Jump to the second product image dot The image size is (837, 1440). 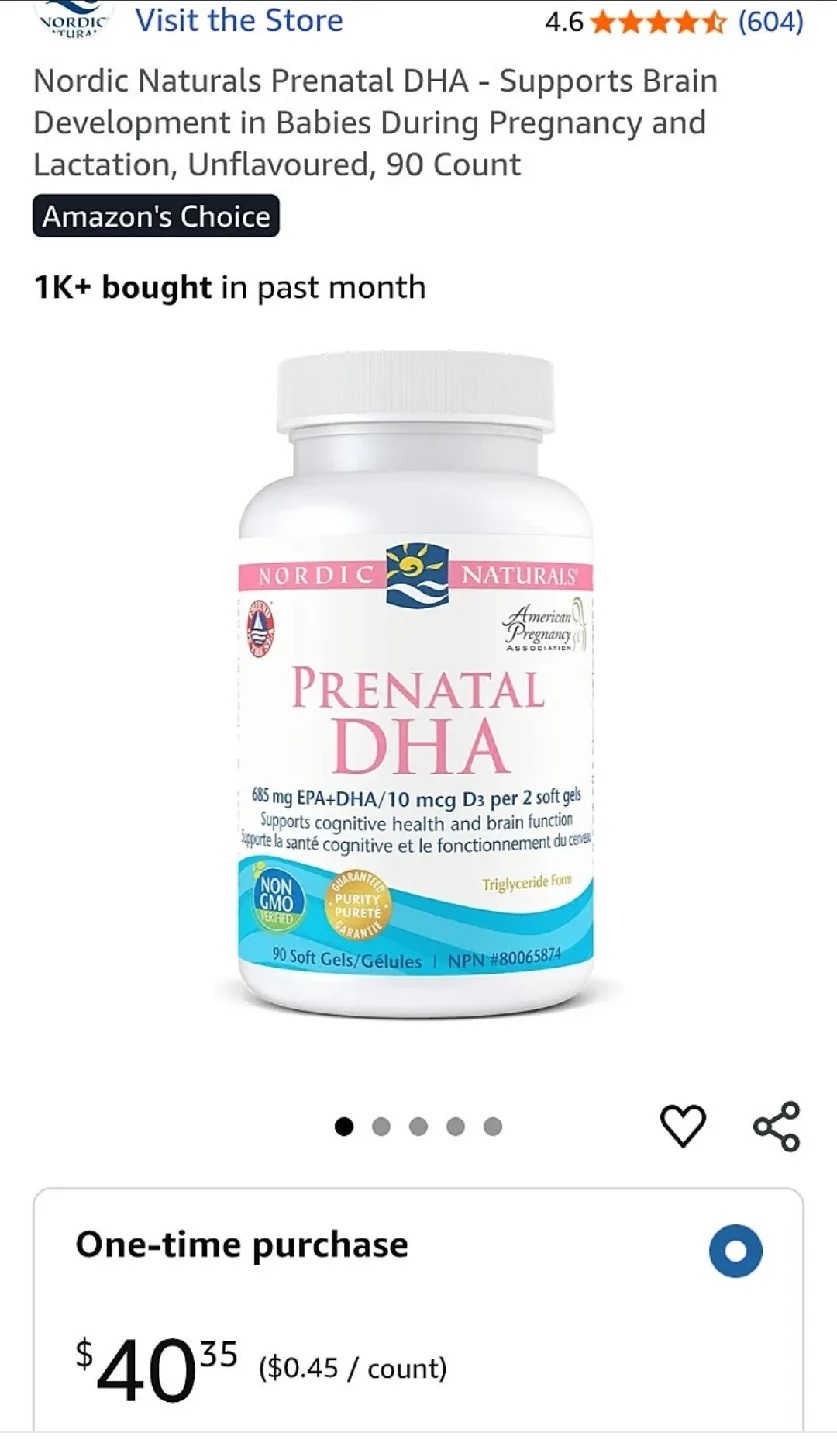pyautogui.click(x=381, y=1127)
